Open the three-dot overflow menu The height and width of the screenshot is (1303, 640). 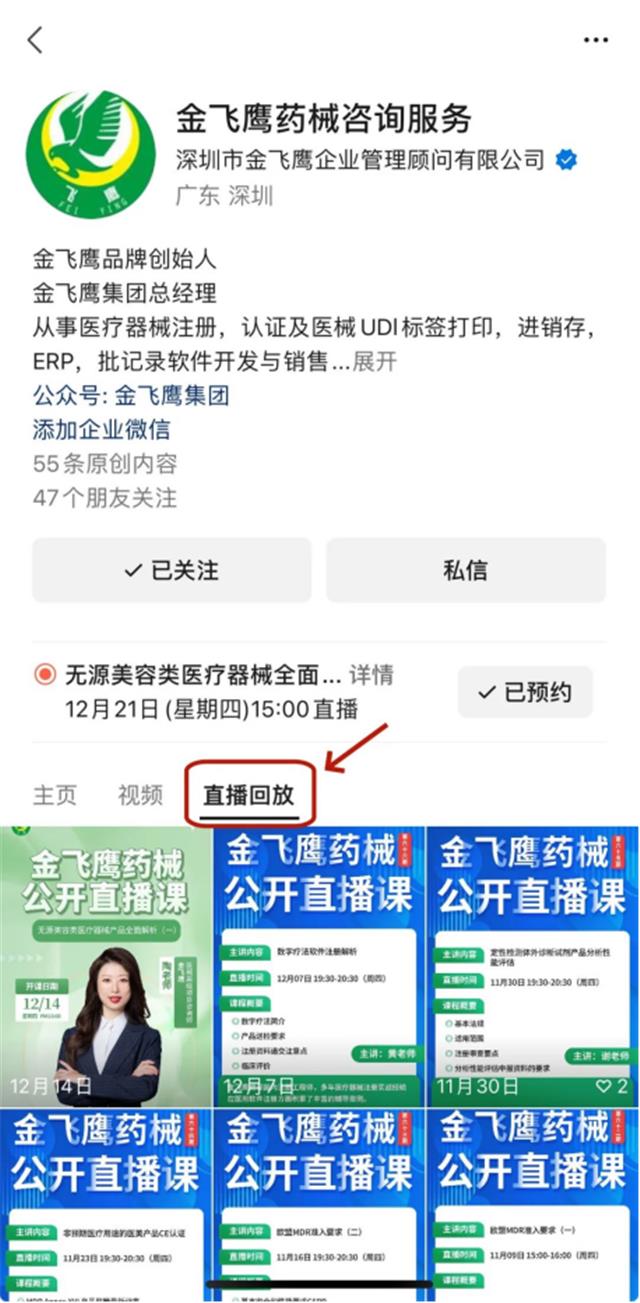pyautogui.click(x=595, y=40)
